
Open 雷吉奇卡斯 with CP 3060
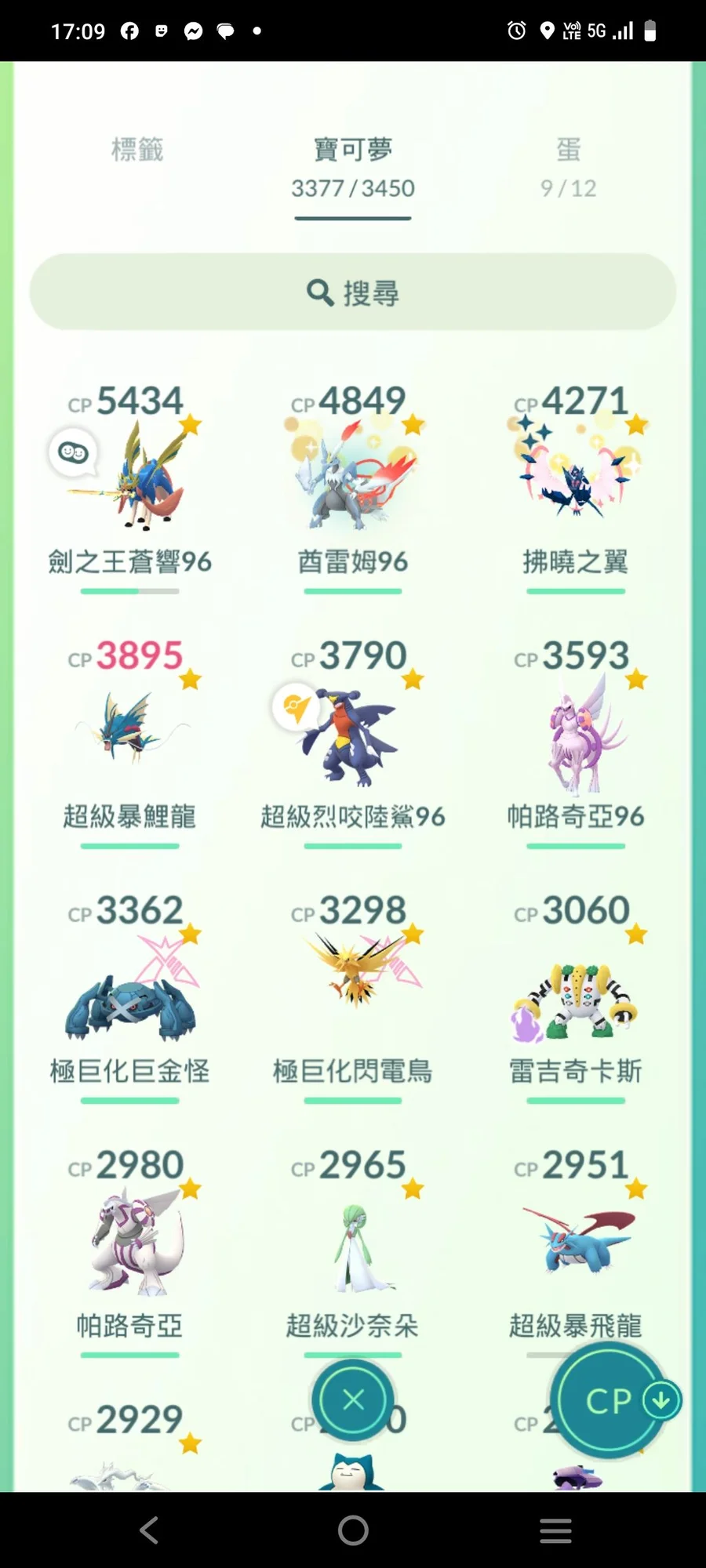576,996
